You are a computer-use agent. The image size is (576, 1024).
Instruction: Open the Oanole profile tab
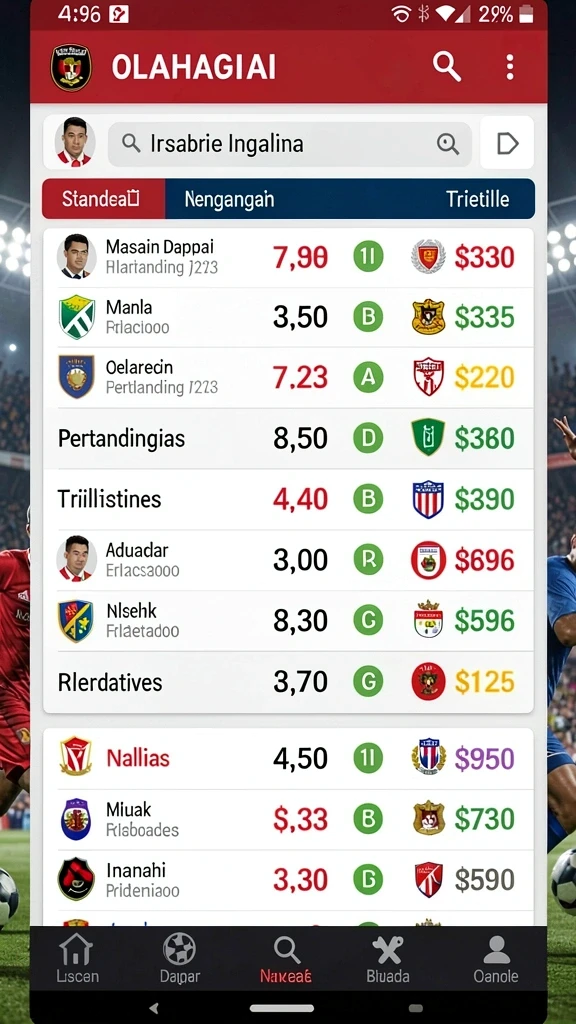pyautogui.click(x=496, y=958)
